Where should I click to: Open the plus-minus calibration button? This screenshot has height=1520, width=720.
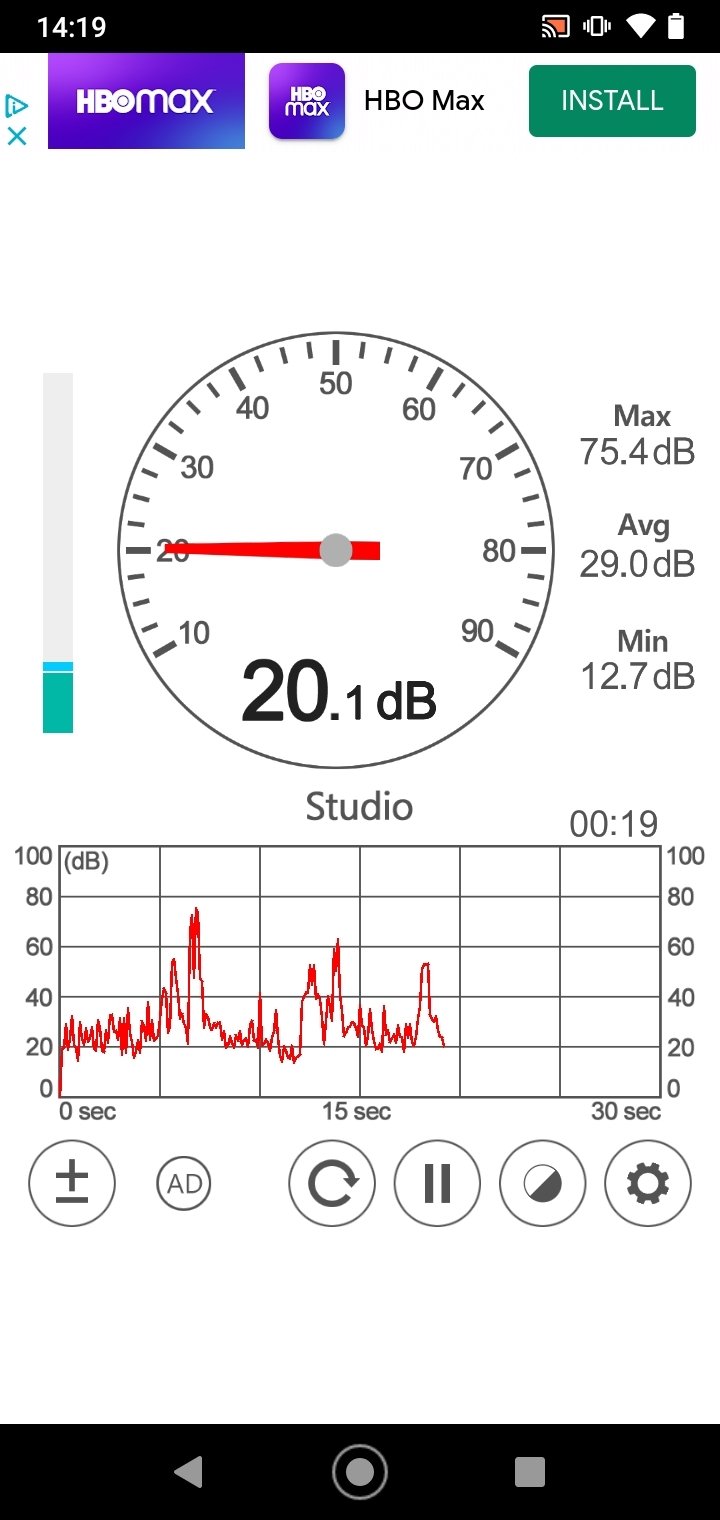pos(72,1183)
